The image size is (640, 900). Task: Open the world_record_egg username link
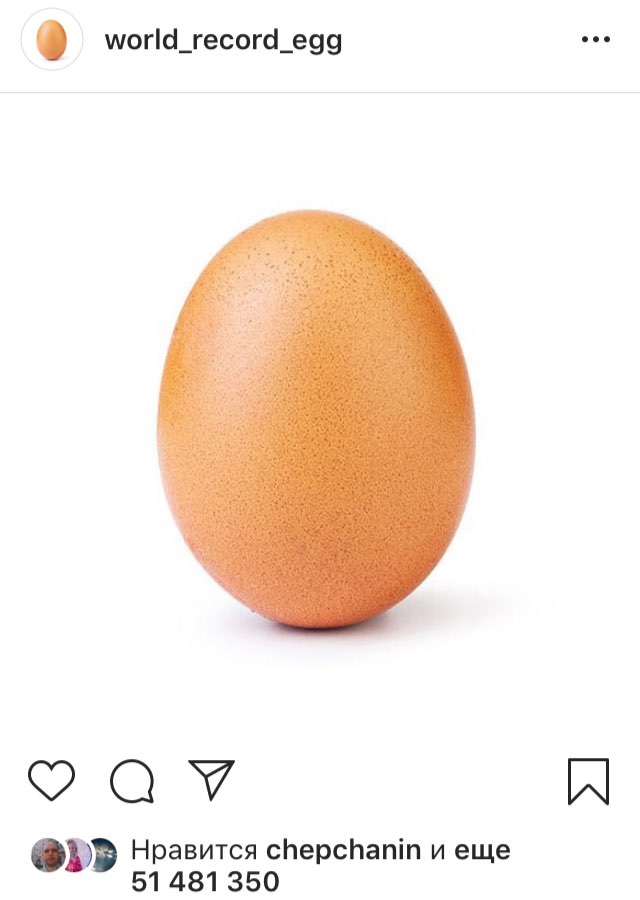coord(223,40)
